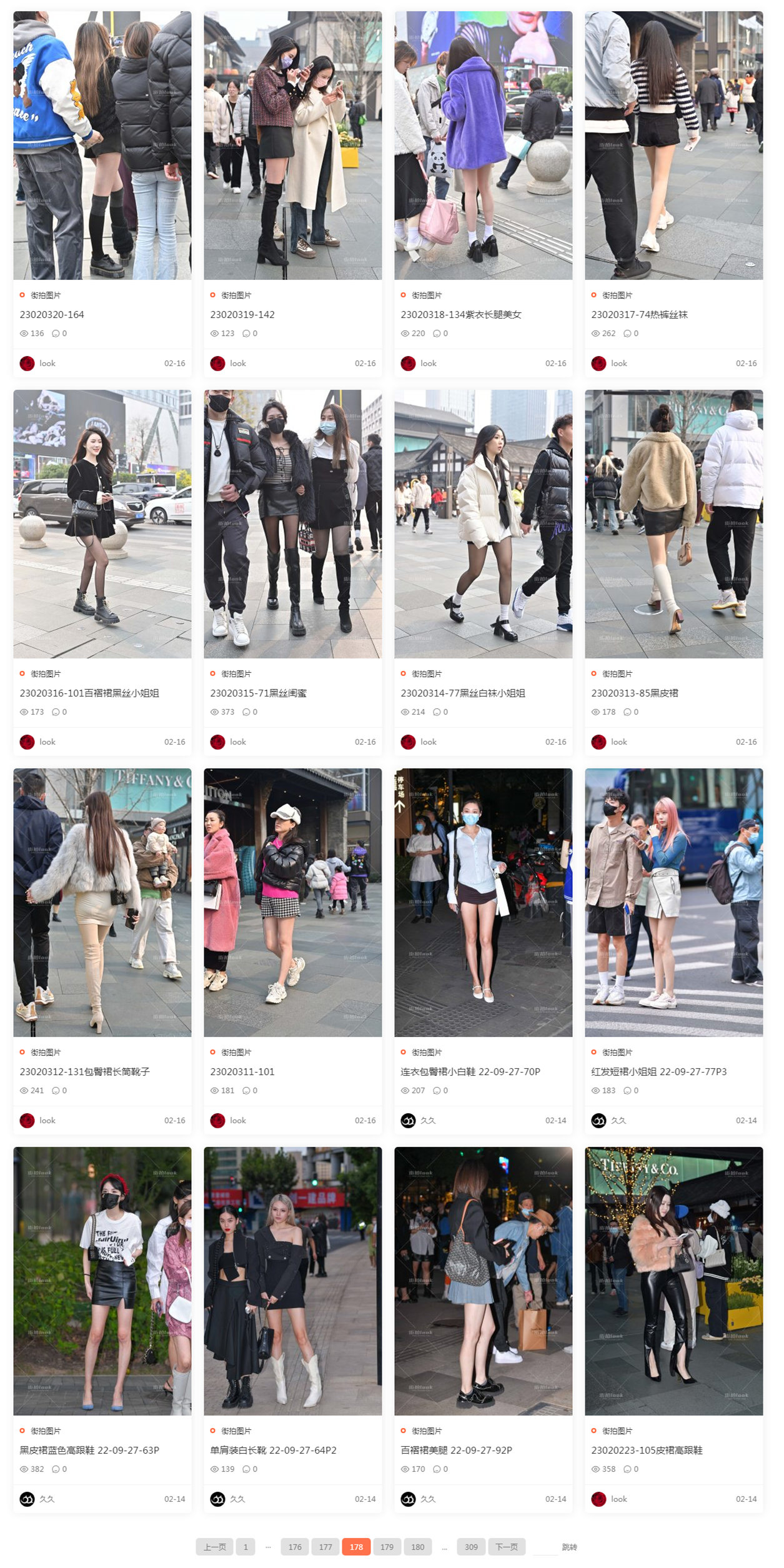Select page 179
Viewport: 784px width, 1568px height.
[x=387, y=1547]
